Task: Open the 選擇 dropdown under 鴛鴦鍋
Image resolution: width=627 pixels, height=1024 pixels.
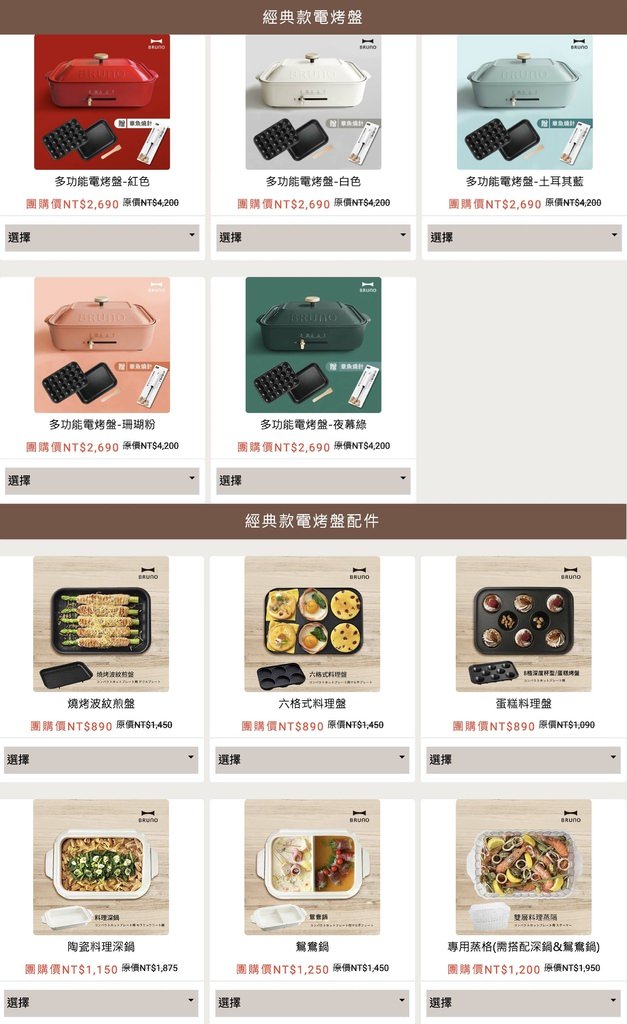Action: 313,1002
